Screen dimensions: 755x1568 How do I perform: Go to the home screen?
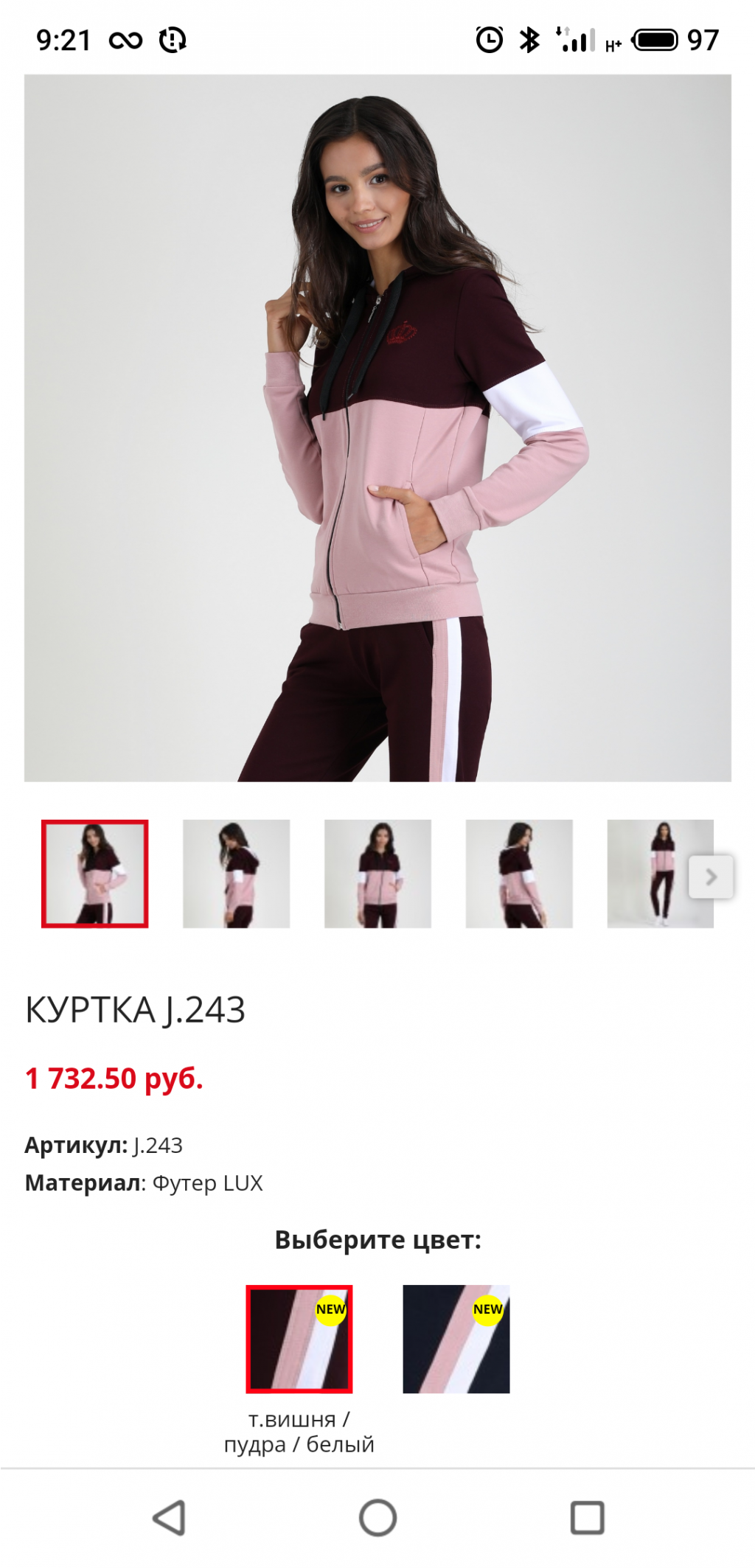point(377,1518)
